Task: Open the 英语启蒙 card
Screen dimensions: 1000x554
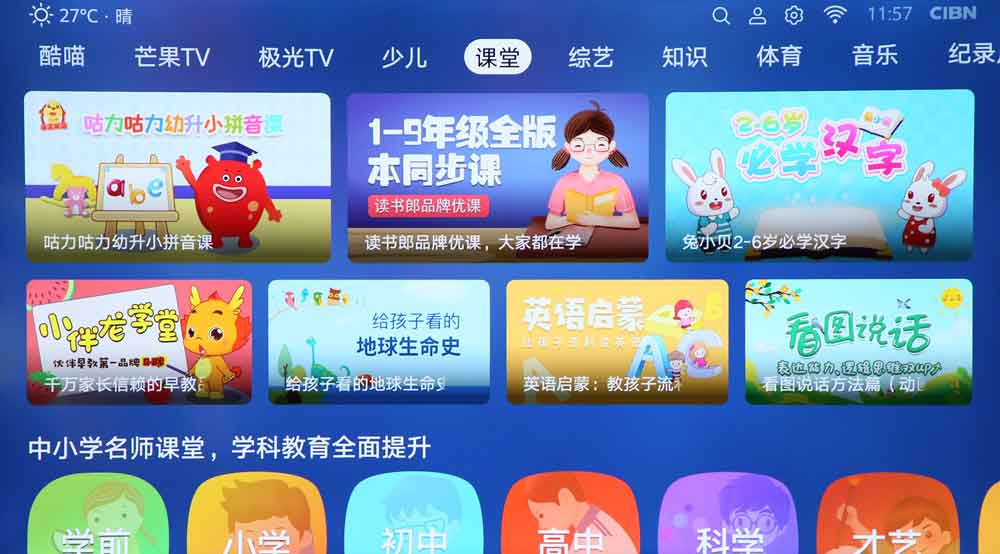Action: pyautogui.click(x=616, y=341)
